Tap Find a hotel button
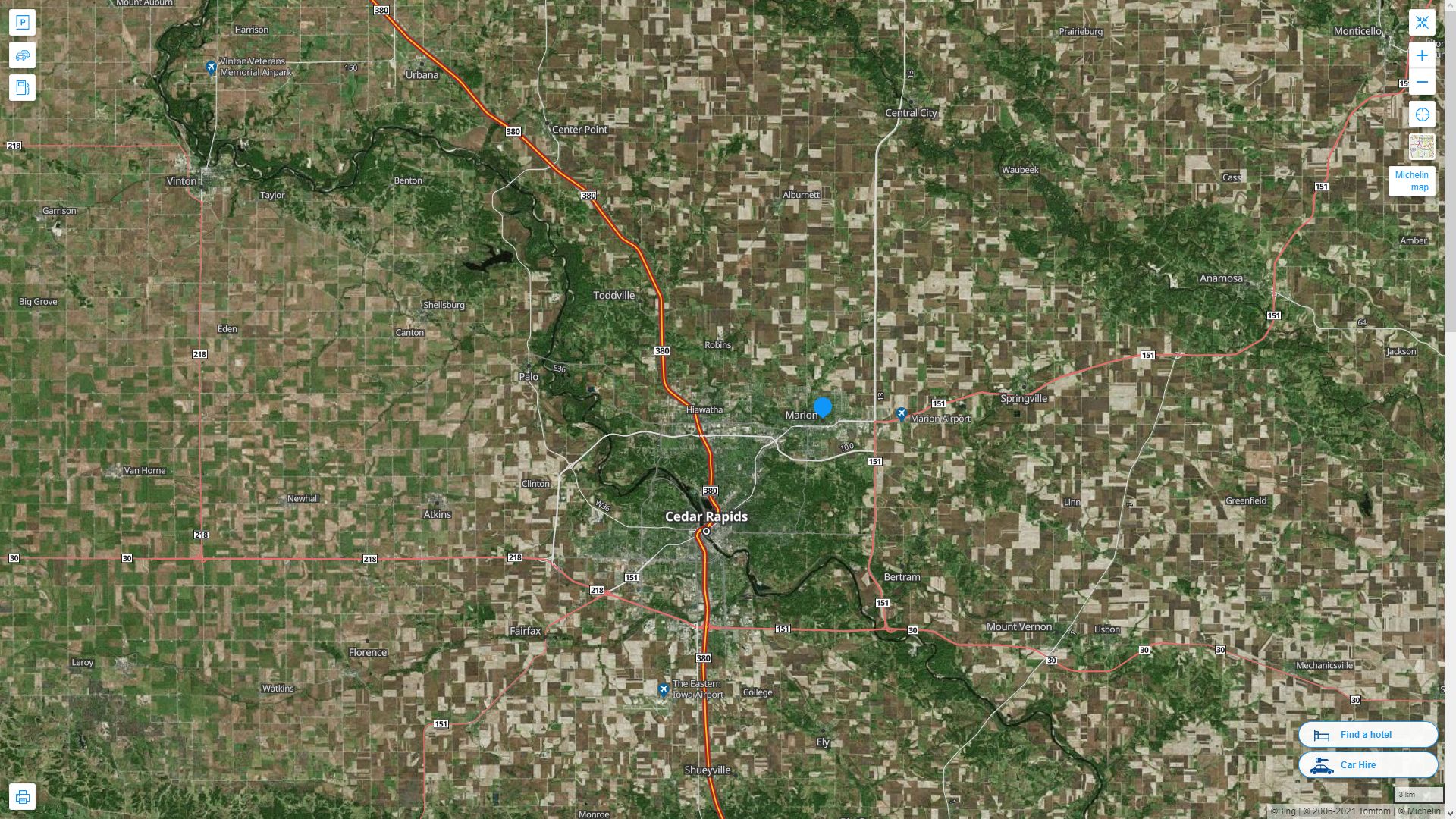The width and height of the screenshot is (1456, 819). click(x=1367, y=734)
